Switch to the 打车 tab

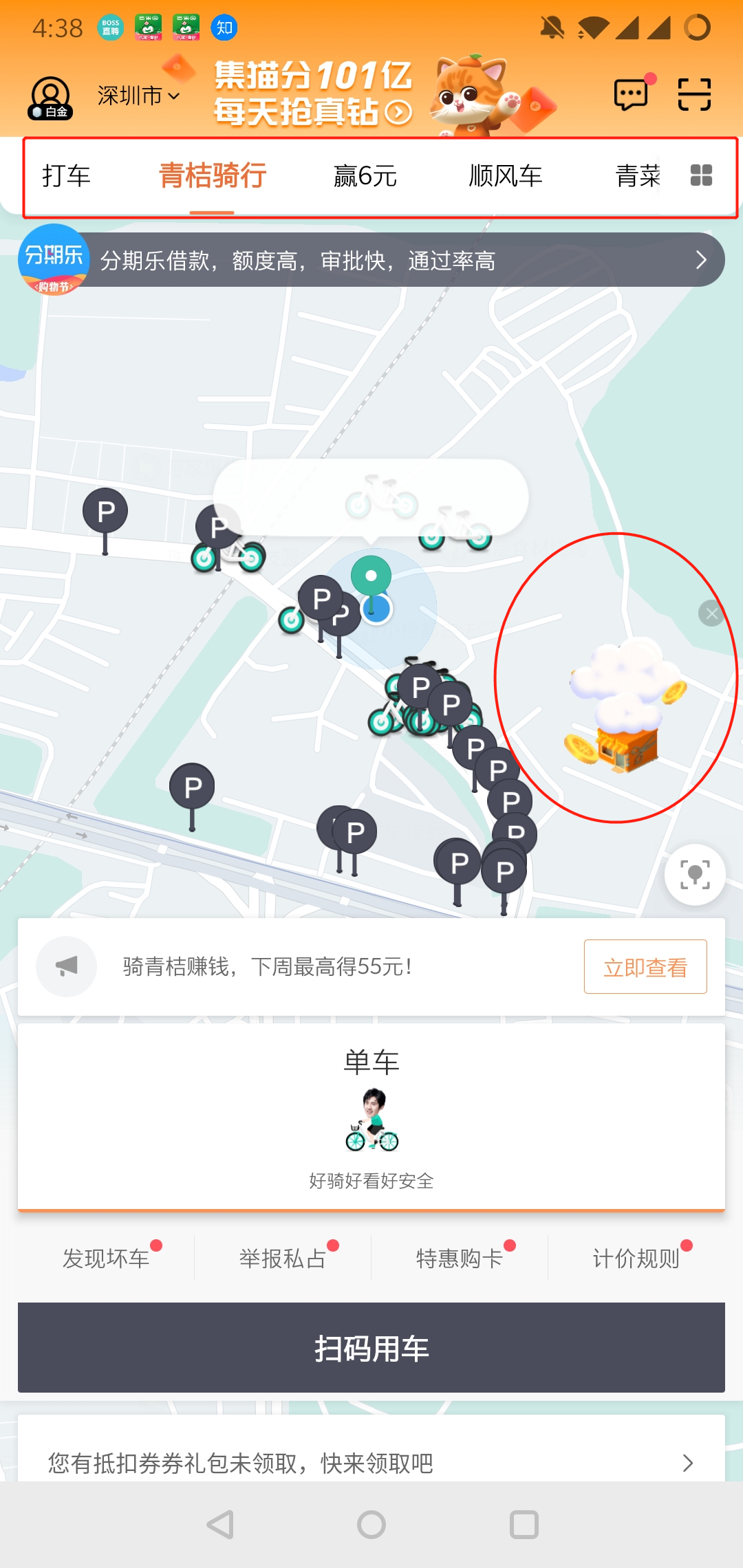point(66,176)
